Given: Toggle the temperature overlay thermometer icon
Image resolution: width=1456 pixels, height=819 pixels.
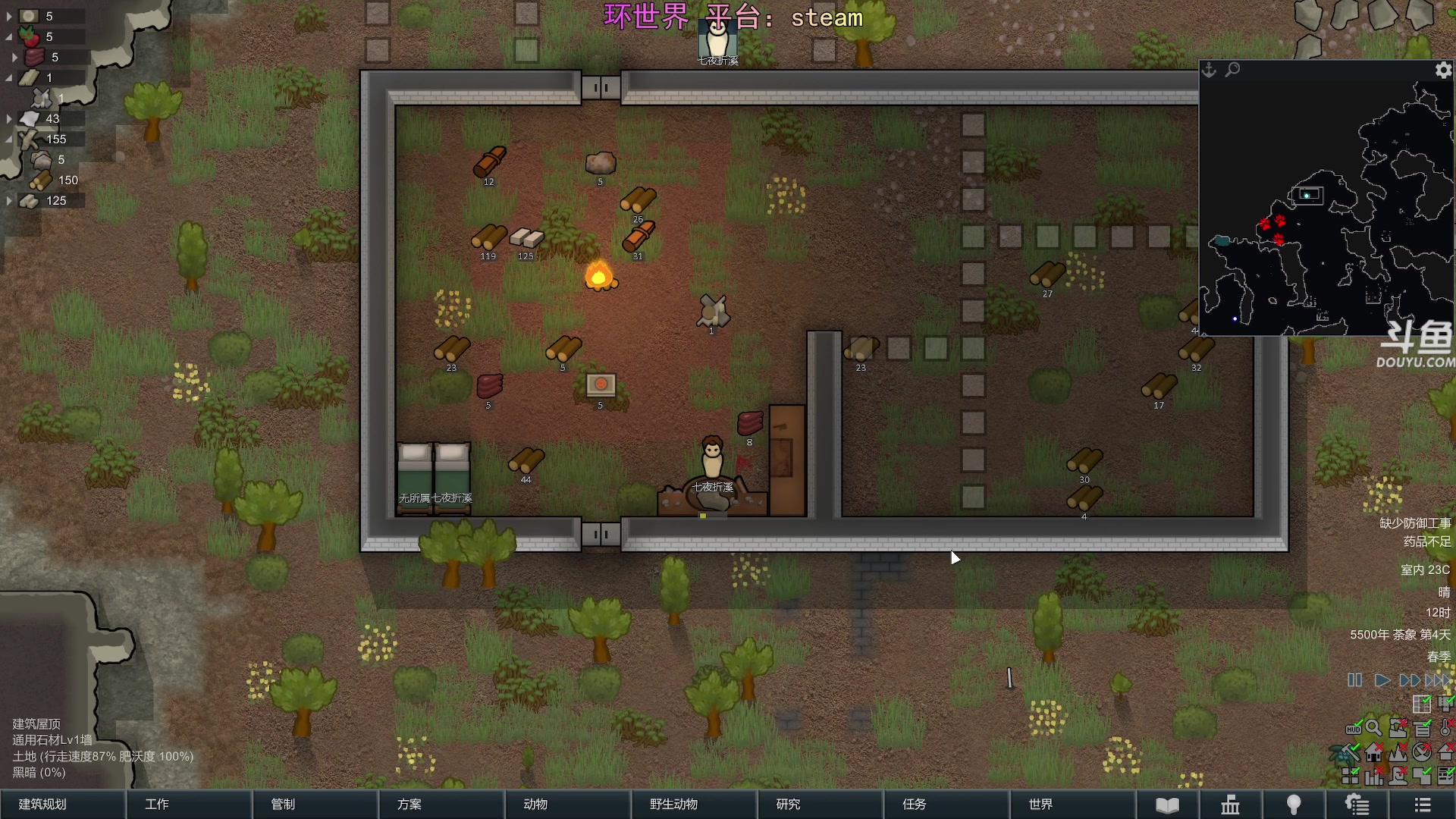Looking at the screenshot, I should [1446, 729].
